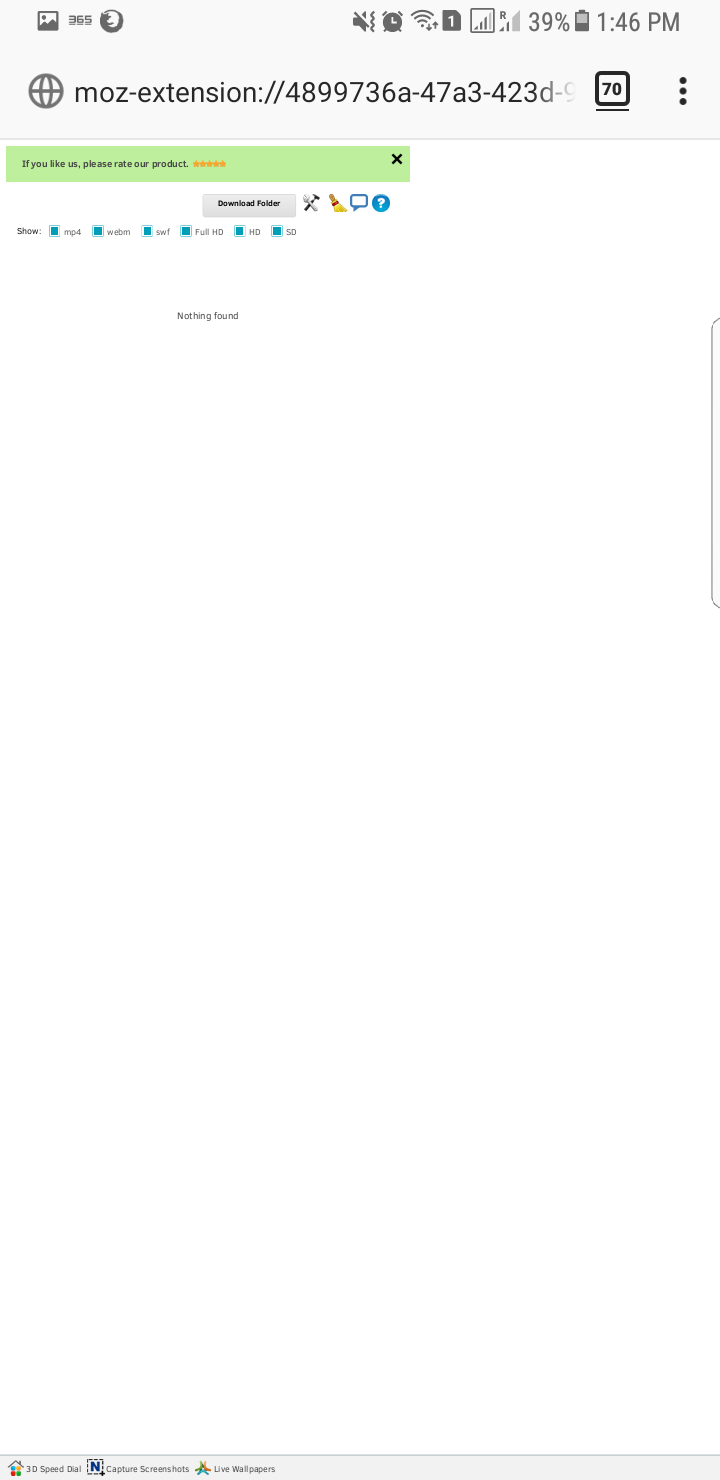Toggle the HD checkbox
The image size is (720, 1480).
tap(240, 231)
